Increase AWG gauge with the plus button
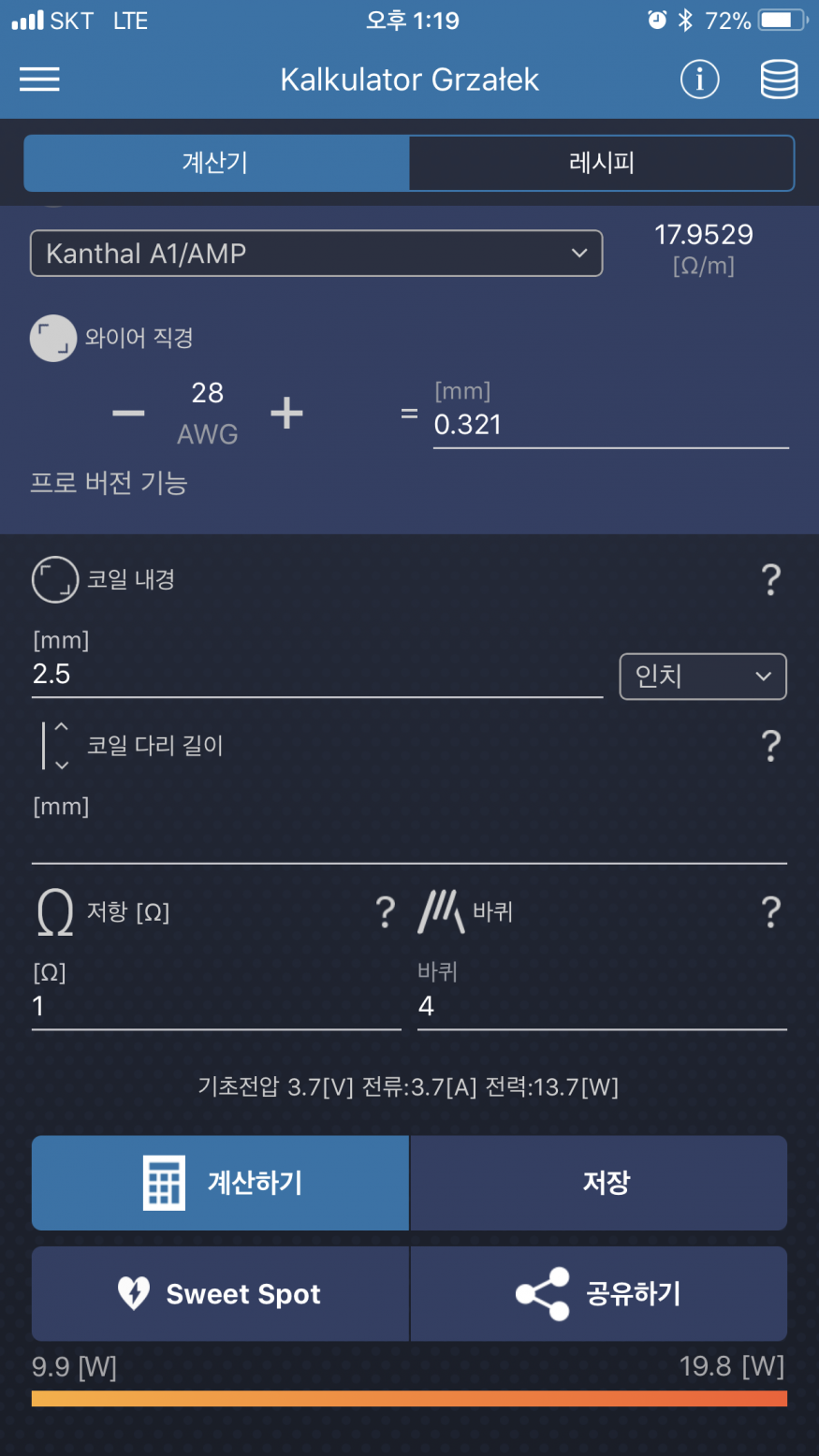The width and height of the screenshot is (819, 1456). (x=286, y=413)
